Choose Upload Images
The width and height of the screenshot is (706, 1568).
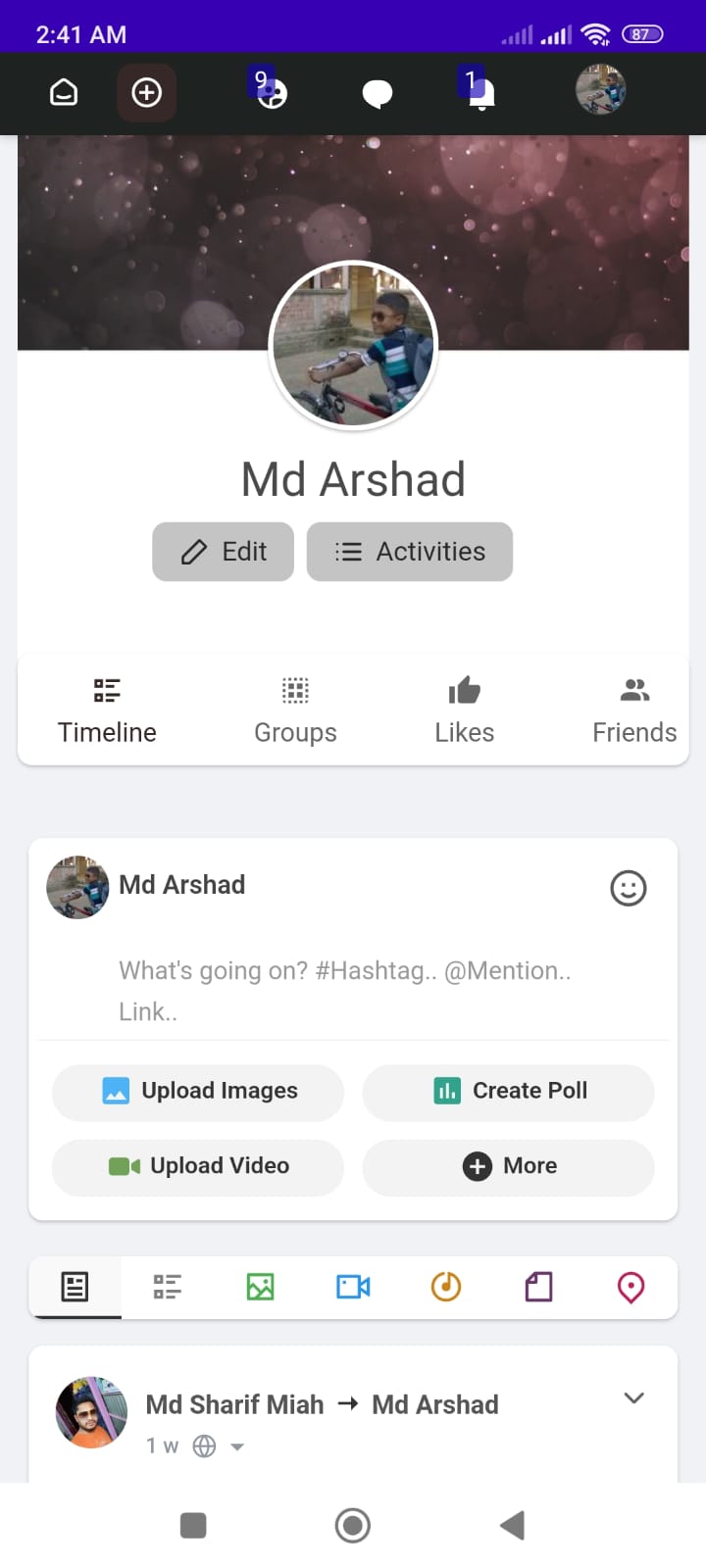[x=198, y=1091]
